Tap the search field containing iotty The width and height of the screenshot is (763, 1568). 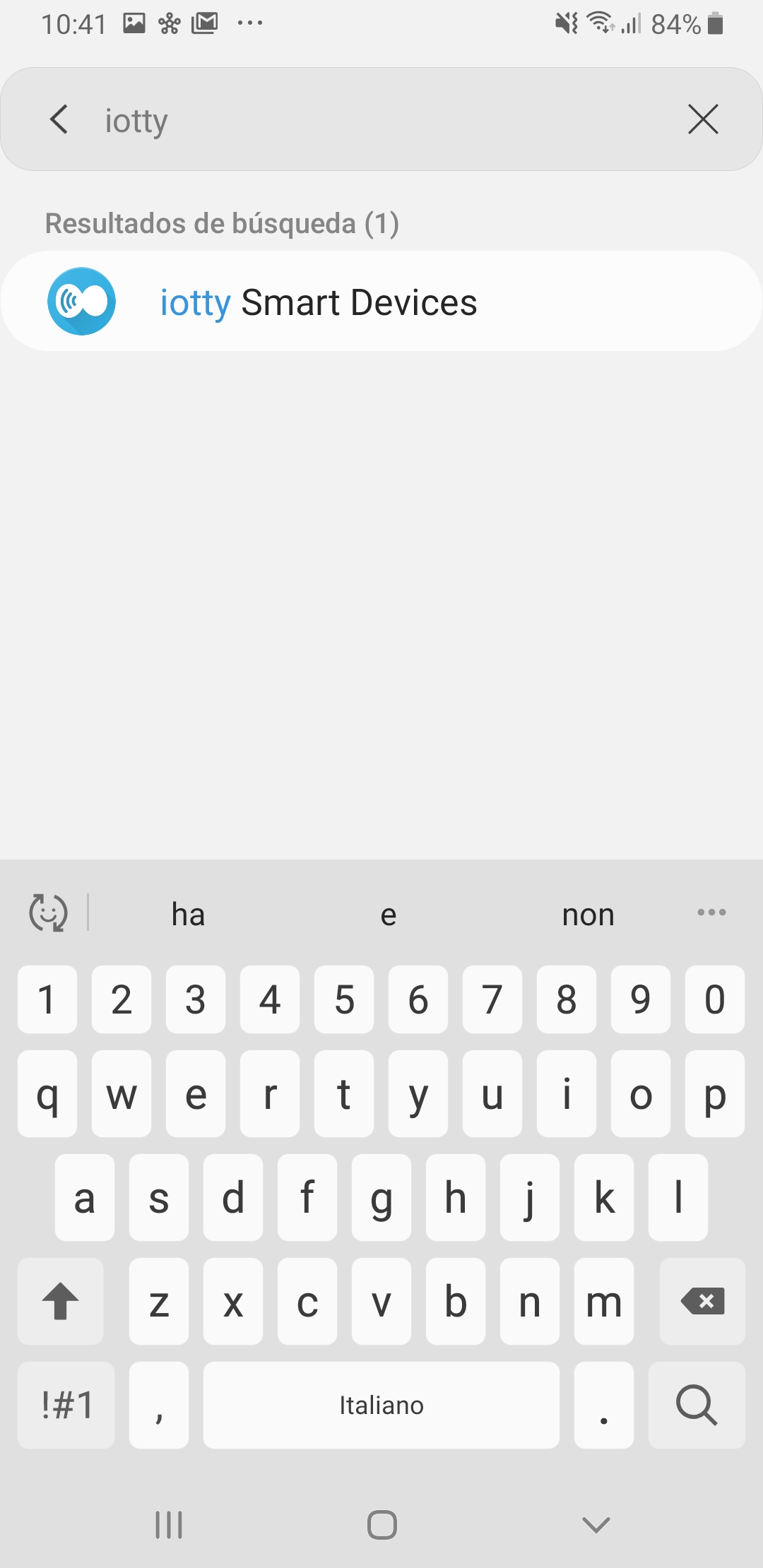coord(381,120)
